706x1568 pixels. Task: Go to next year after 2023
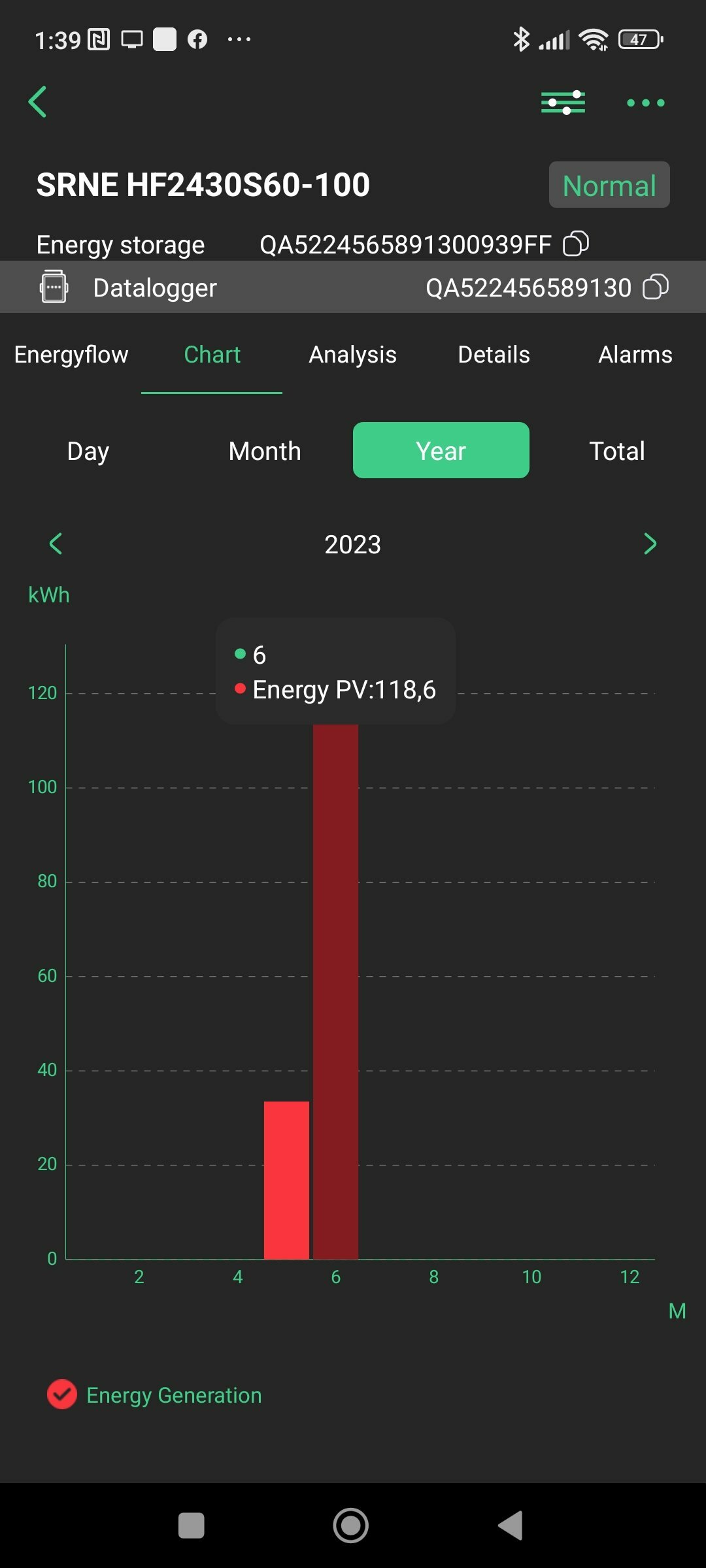pyautogui.click(x=650, y=544)
